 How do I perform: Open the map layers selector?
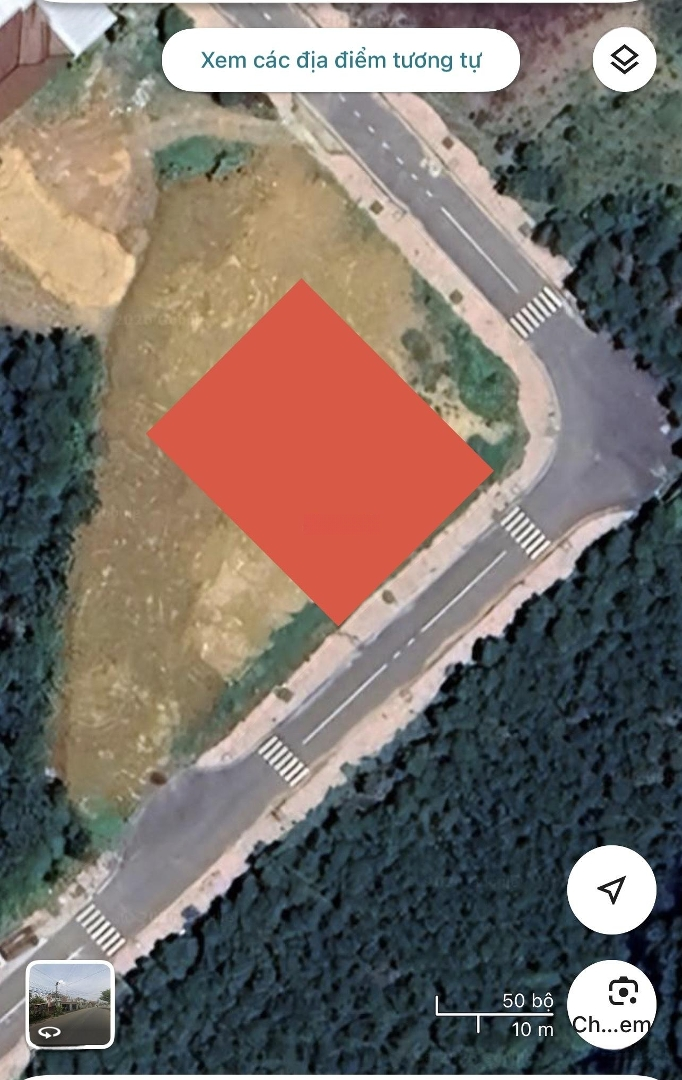624,60
